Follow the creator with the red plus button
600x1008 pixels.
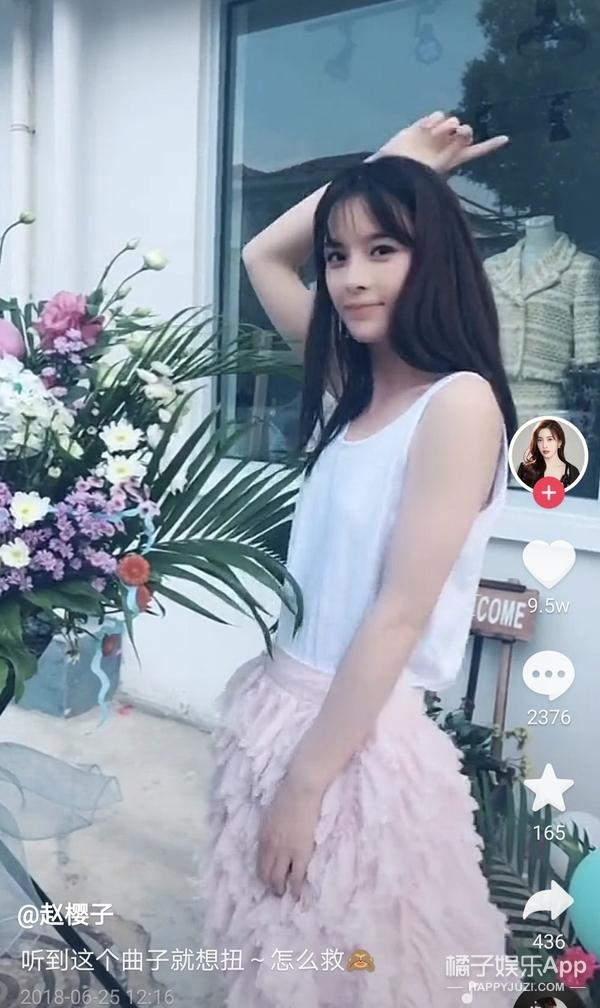coord(549,493)
